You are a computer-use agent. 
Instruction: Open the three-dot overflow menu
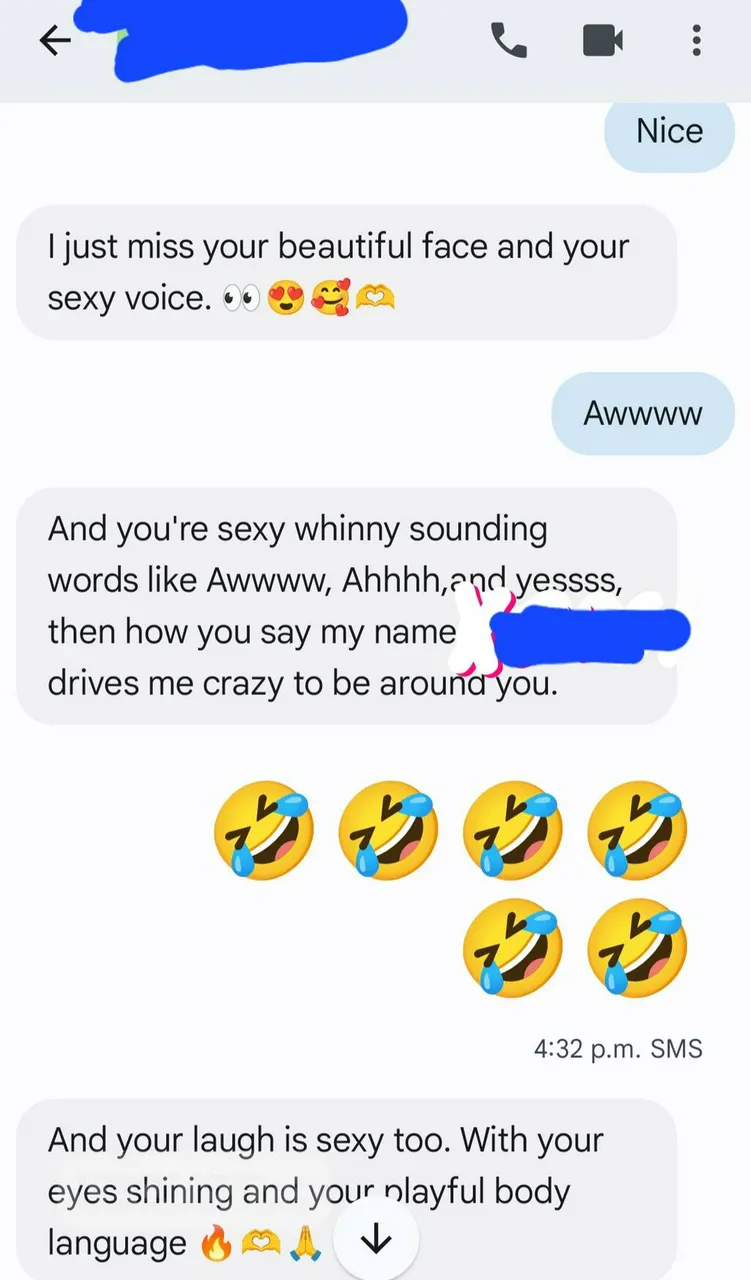(697, 40)
